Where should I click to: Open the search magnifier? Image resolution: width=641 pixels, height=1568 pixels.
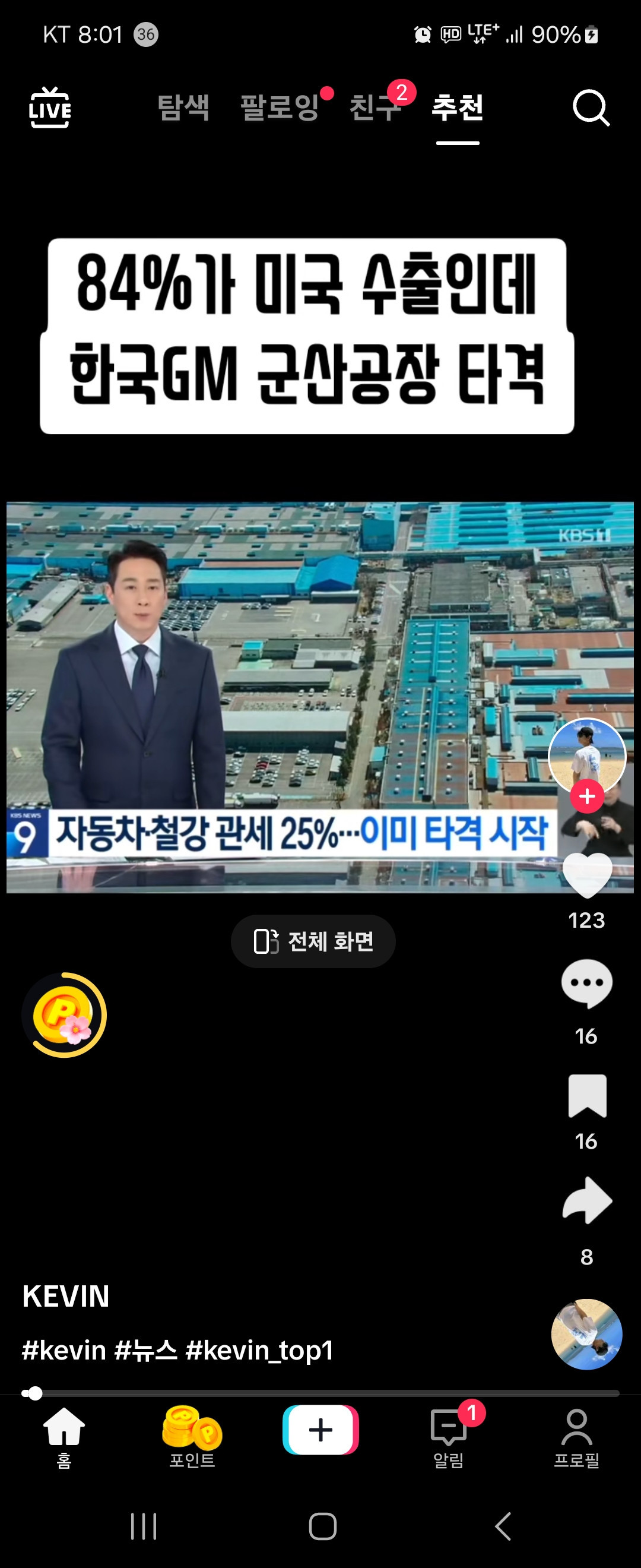click(591, 108)
